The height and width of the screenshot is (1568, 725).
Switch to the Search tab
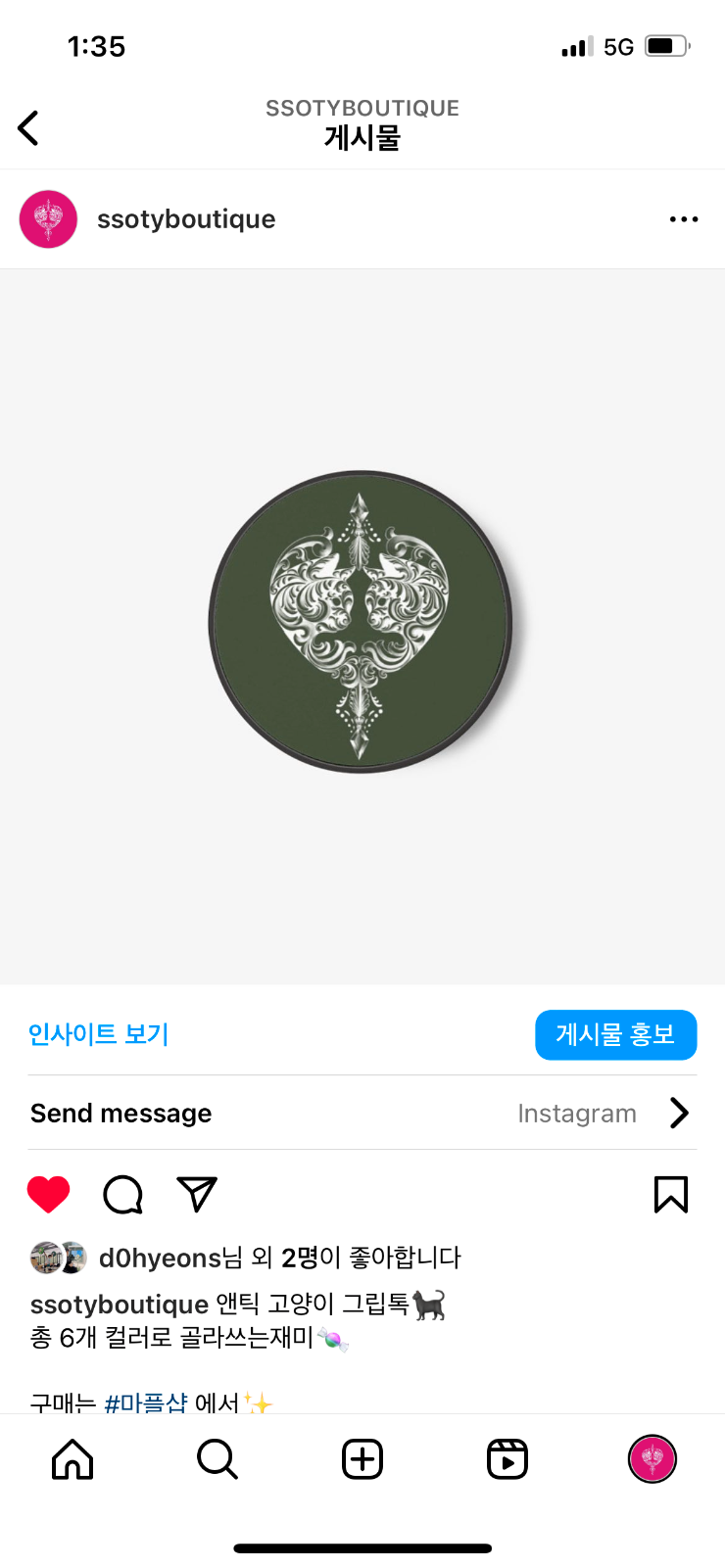(217, 1459)
